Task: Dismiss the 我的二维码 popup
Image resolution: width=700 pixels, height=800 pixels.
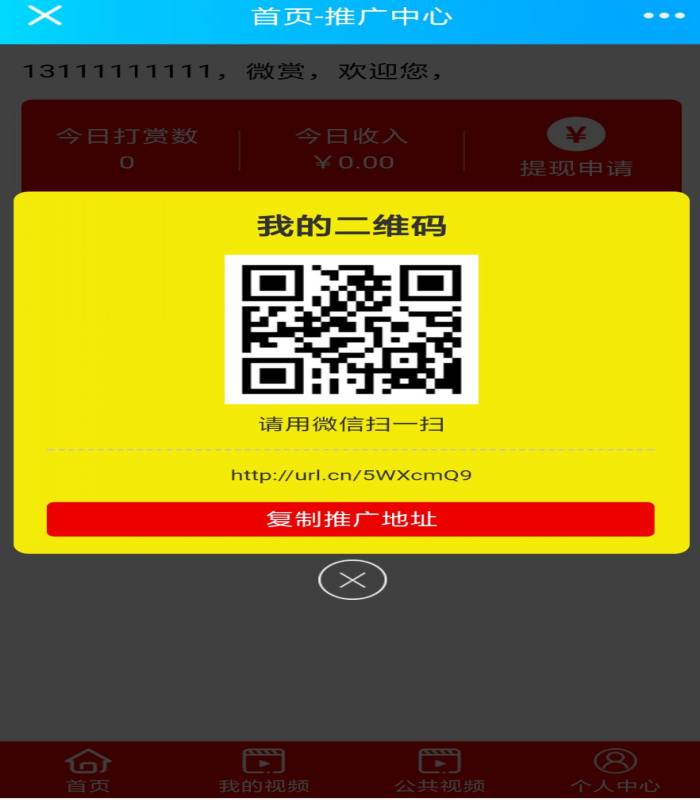Action: click(352, 580)
